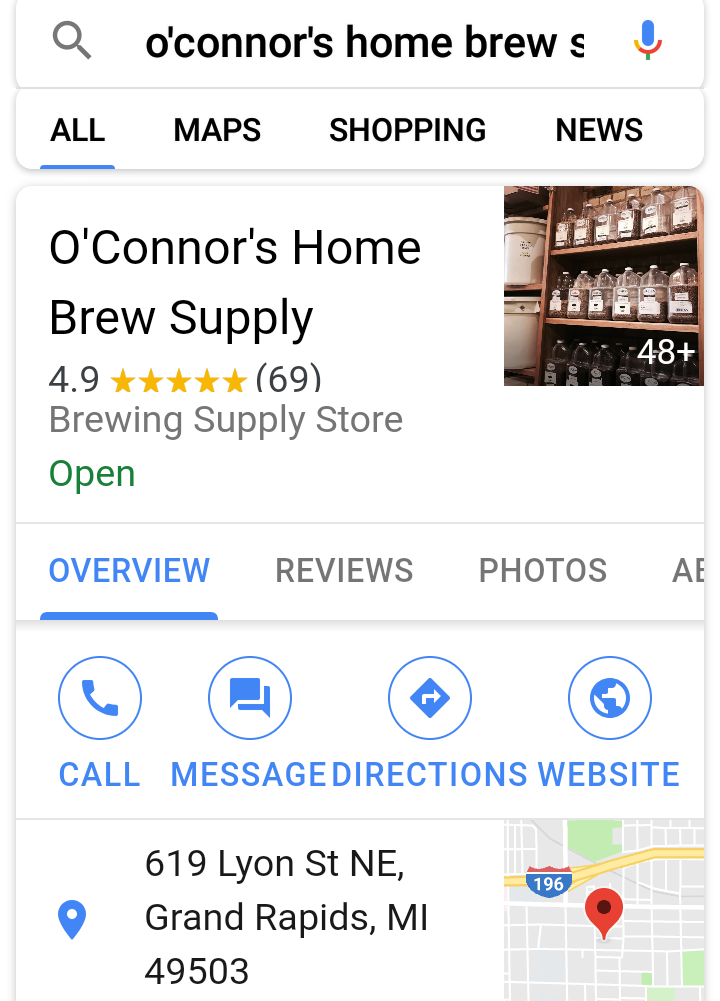The height and width of the screenshot is (1001, 720).
Task: Switch to the News results tab
Action: 599,130
